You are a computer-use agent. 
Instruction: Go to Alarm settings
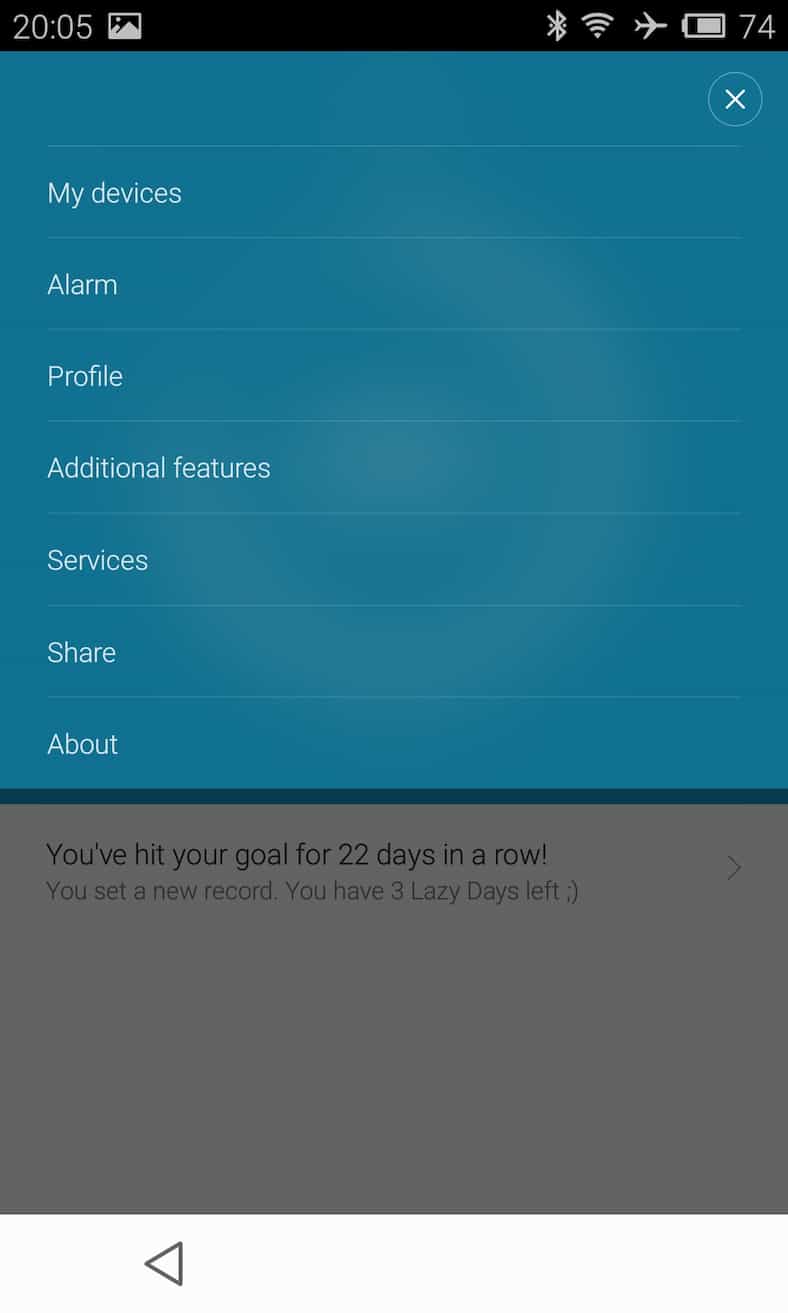click(83, 285)
